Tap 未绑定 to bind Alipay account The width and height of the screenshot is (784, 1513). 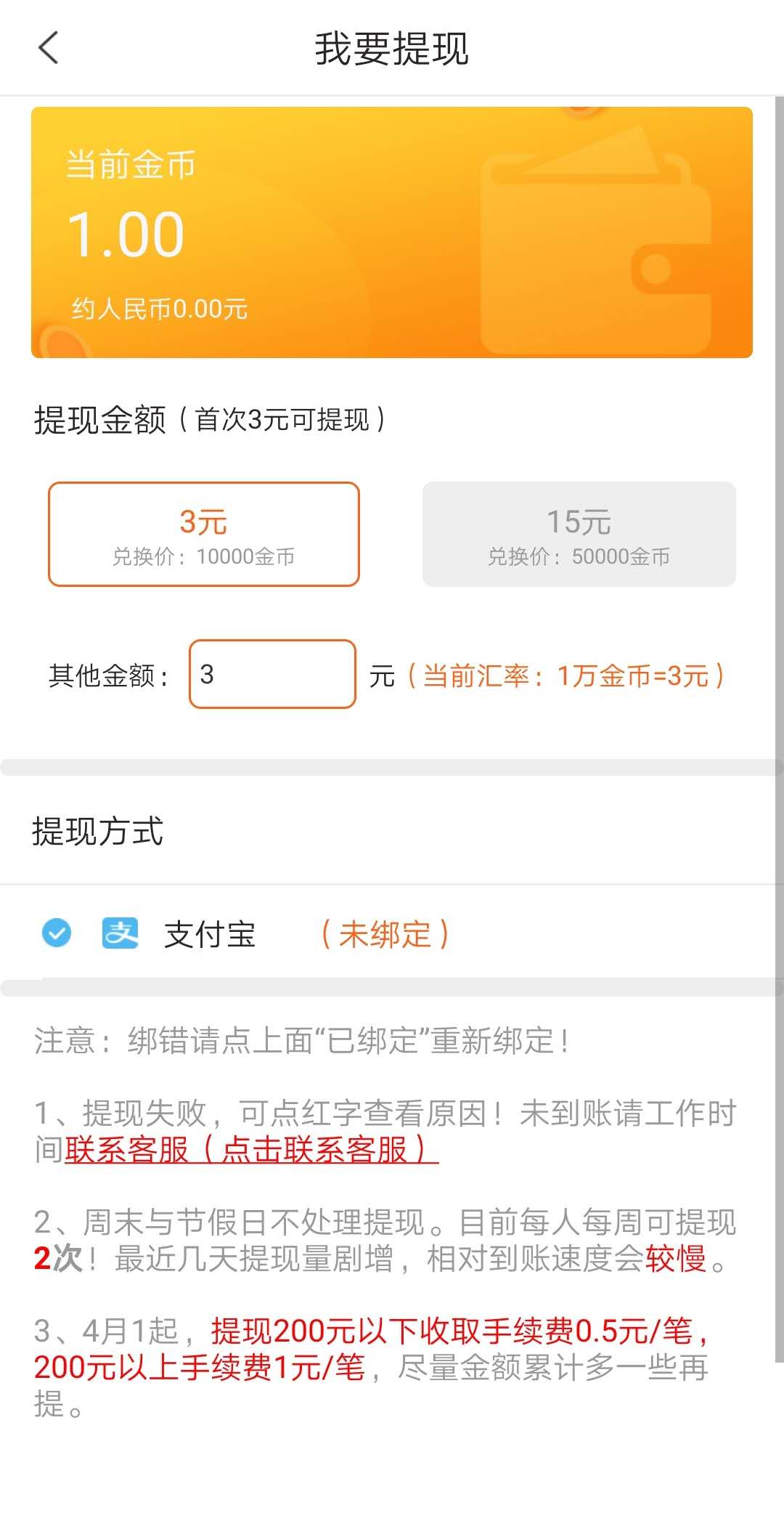pyautogui.click(x=385, y=934)
